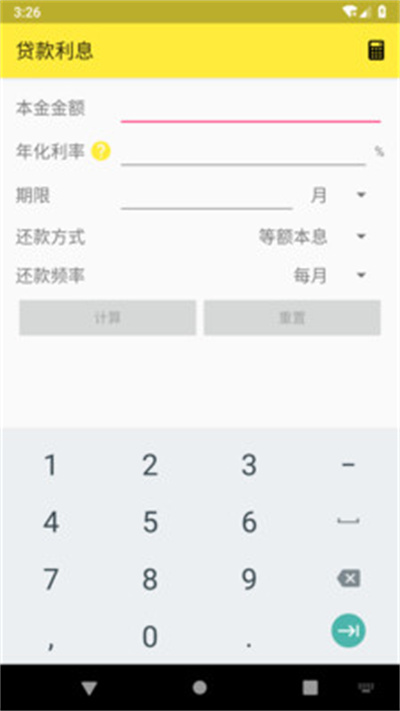Expand the 月 term unit dropdown
The width and height of the screenshot is (400, 711).
337,195
